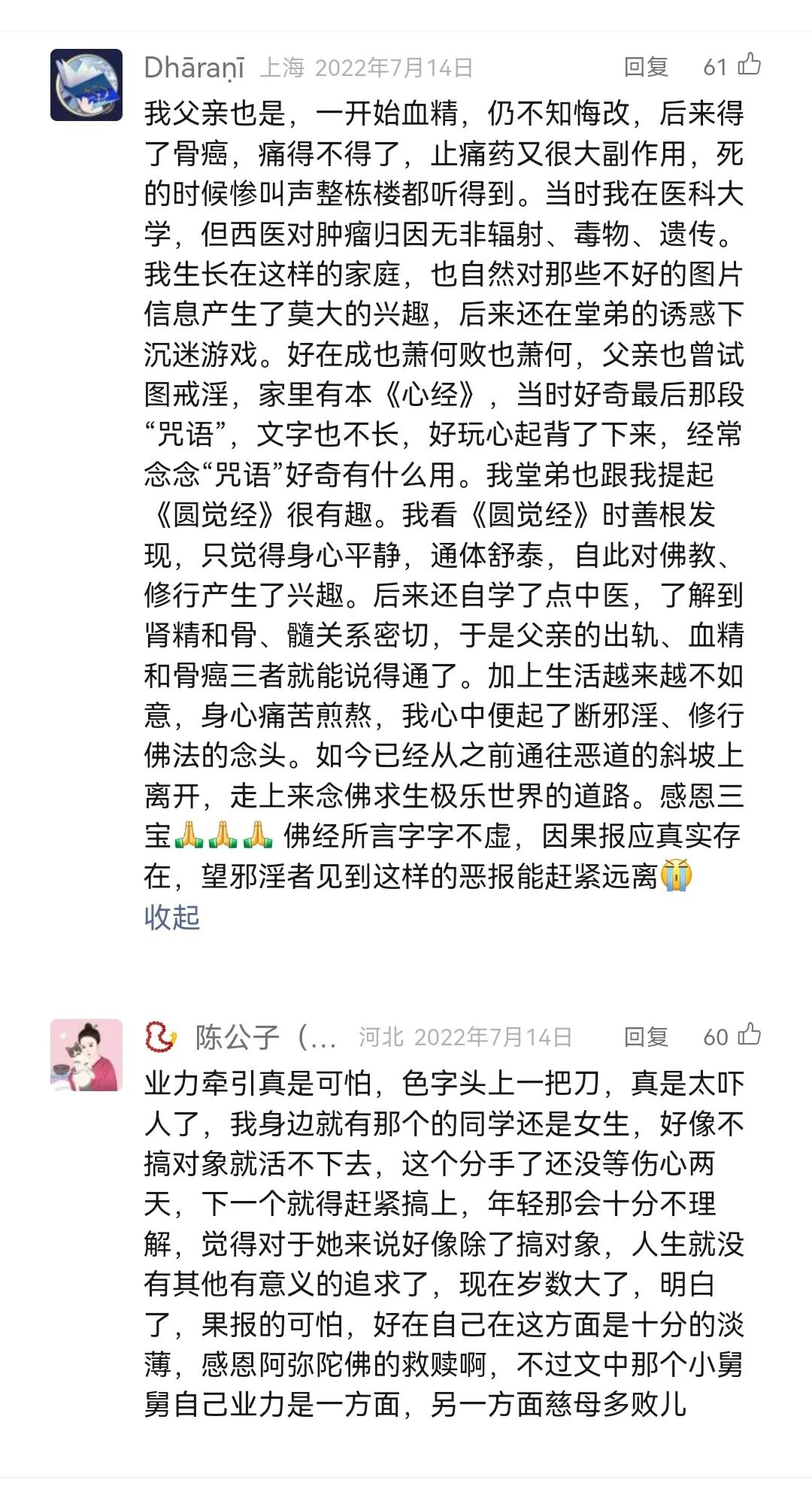
Task: Reply to Dhāraṇī's comment
Action: pos(646,67)
